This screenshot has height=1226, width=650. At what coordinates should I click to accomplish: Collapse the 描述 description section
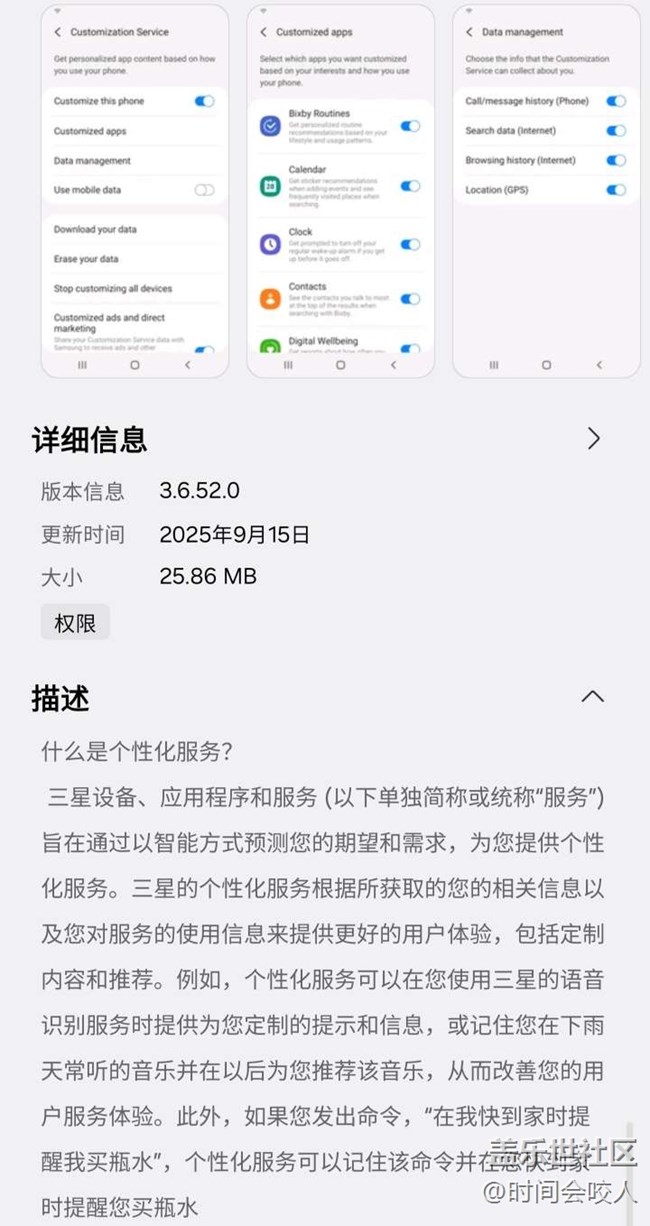(593, 697)
